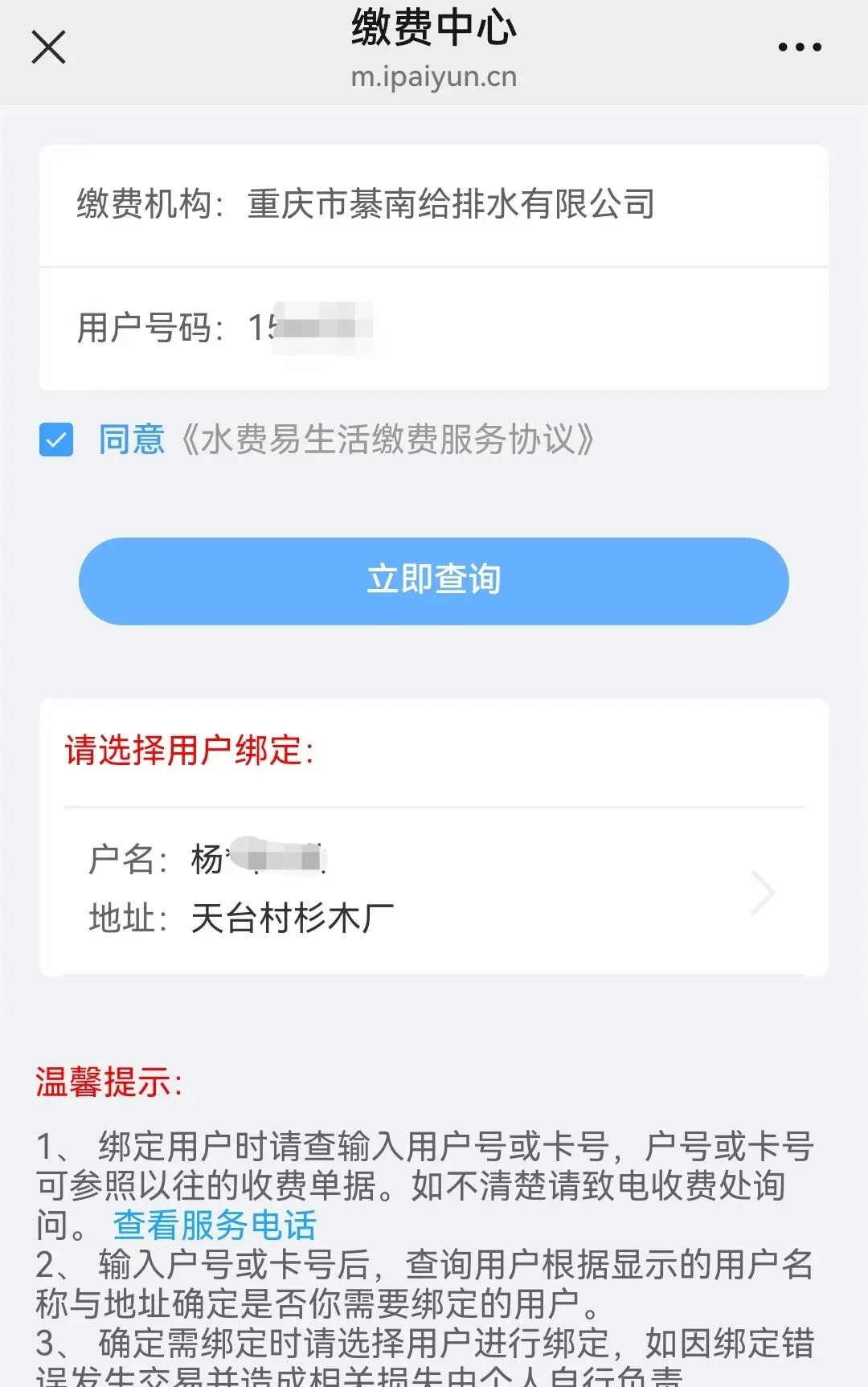
Task: Open the three-dot overflow menu
Action: (800, 47)
